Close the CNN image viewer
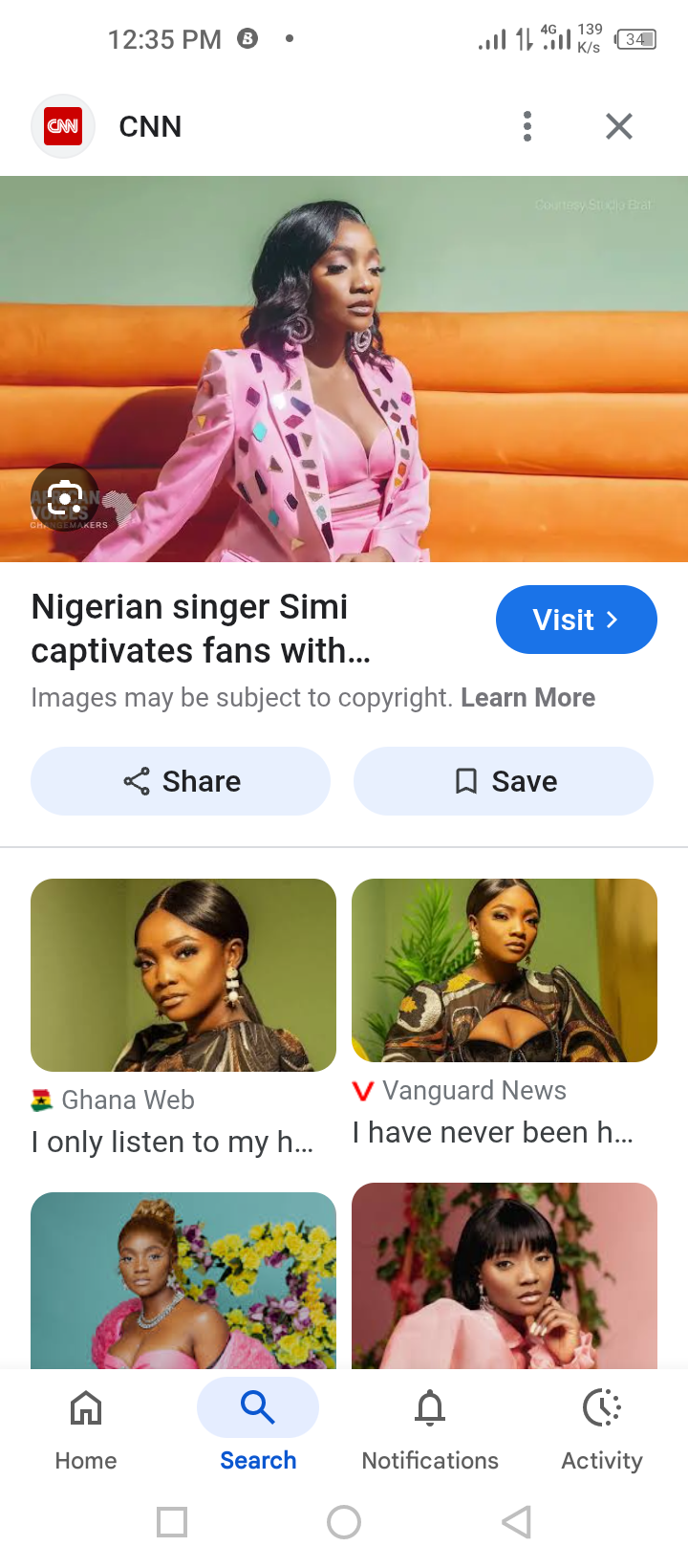688x1568 pixels. coord(619,126)
